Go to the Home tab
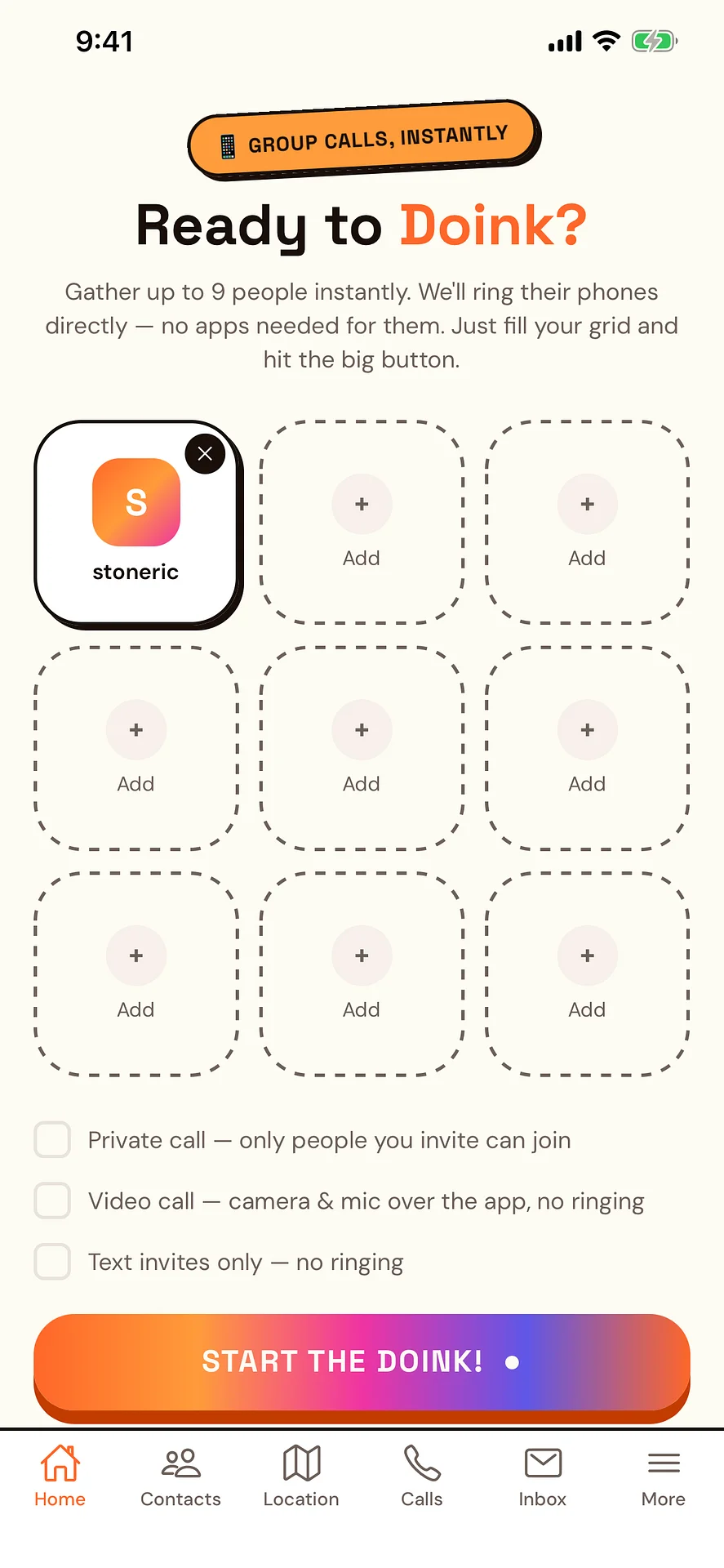This screenshot has height=1568, width=724. pos(60,1476)
